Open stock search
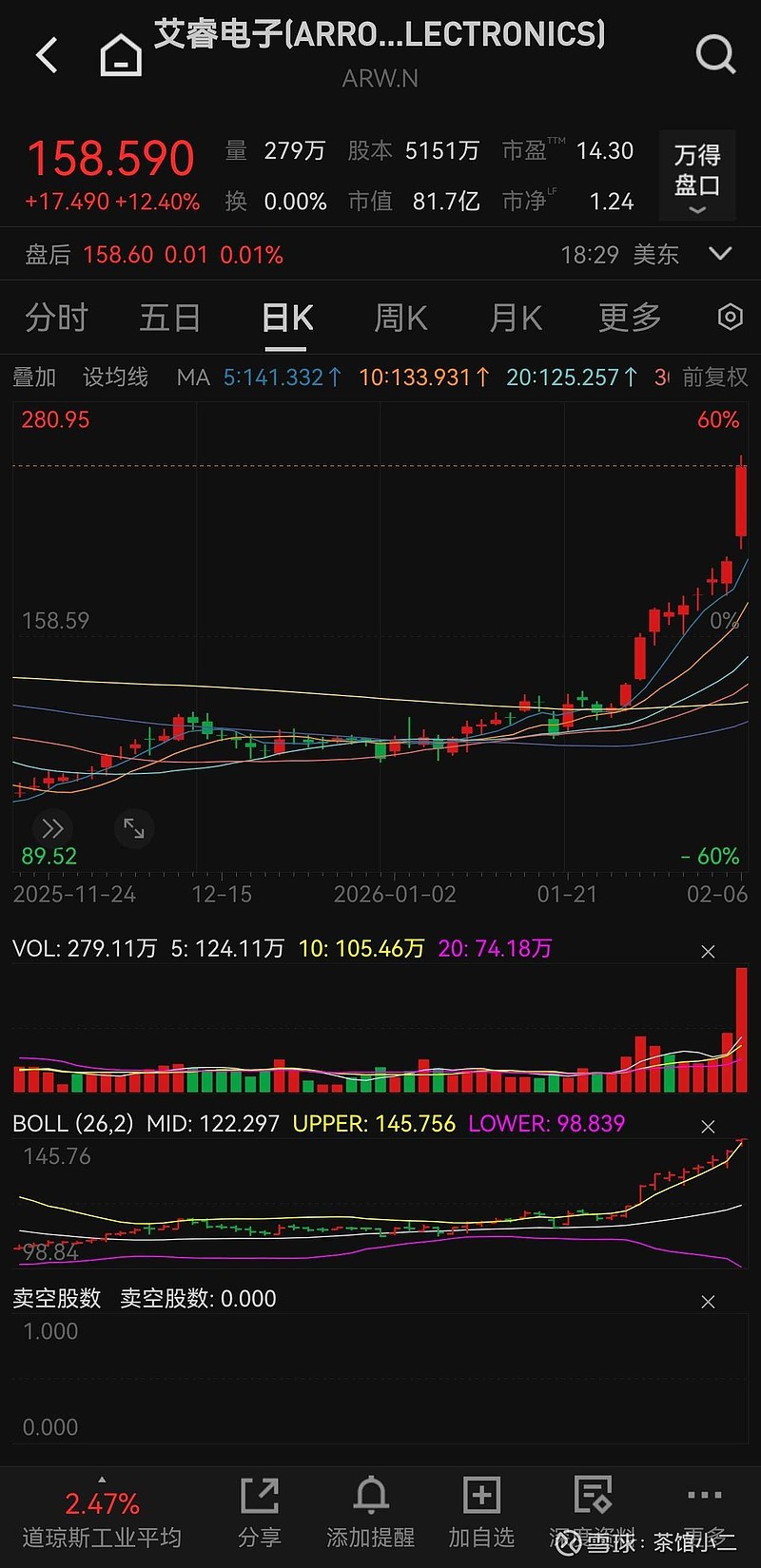Image resolution: width=761 pixels, height=1568 pixels. [715, 54]
